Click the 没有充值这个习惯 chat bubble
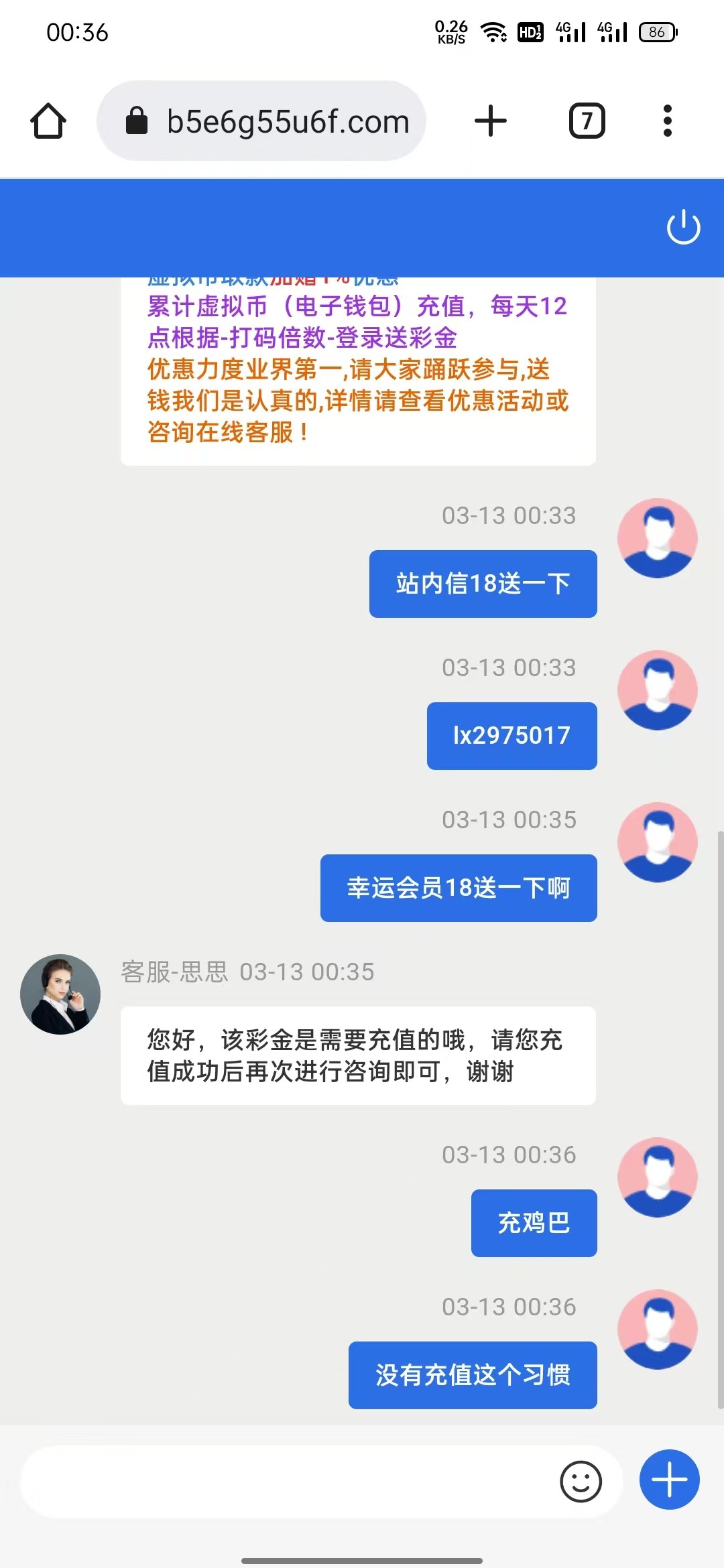This screenshot has width=724, height=1568. (473, 1375)
